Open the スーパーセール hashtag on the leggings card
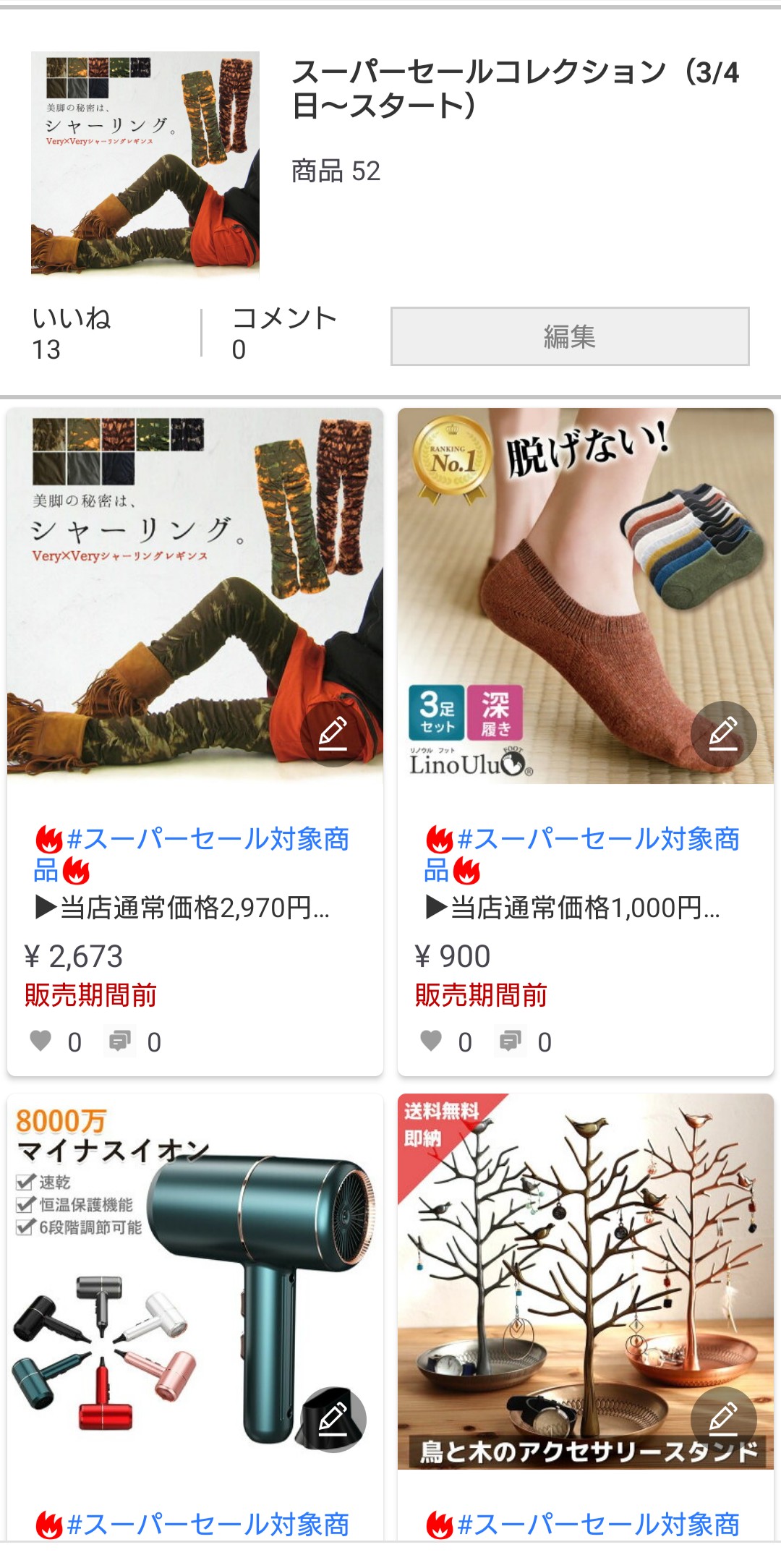 [208, 840]
